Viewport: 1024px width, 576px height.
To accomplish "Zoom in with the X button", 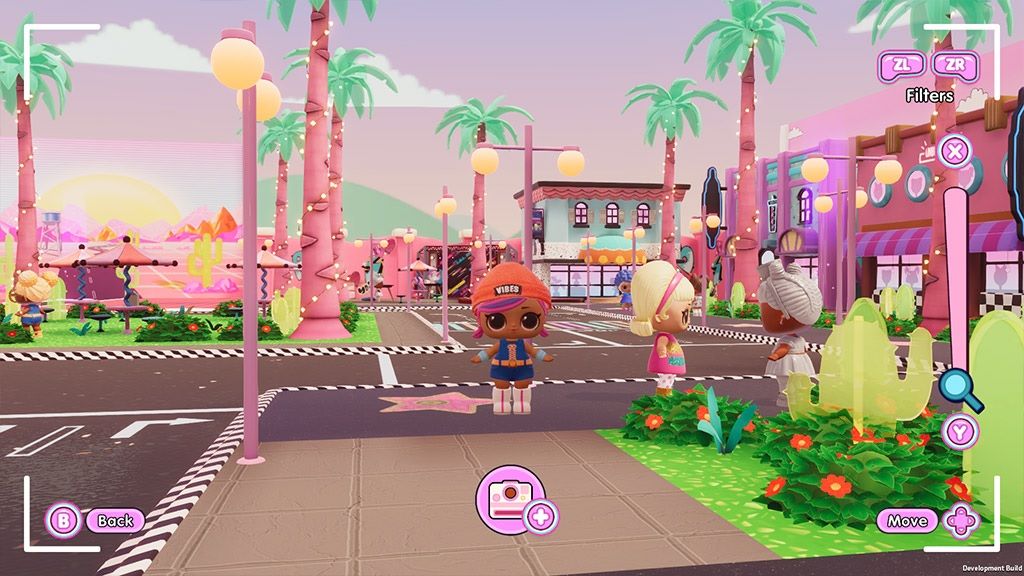I will coord(957,152).
